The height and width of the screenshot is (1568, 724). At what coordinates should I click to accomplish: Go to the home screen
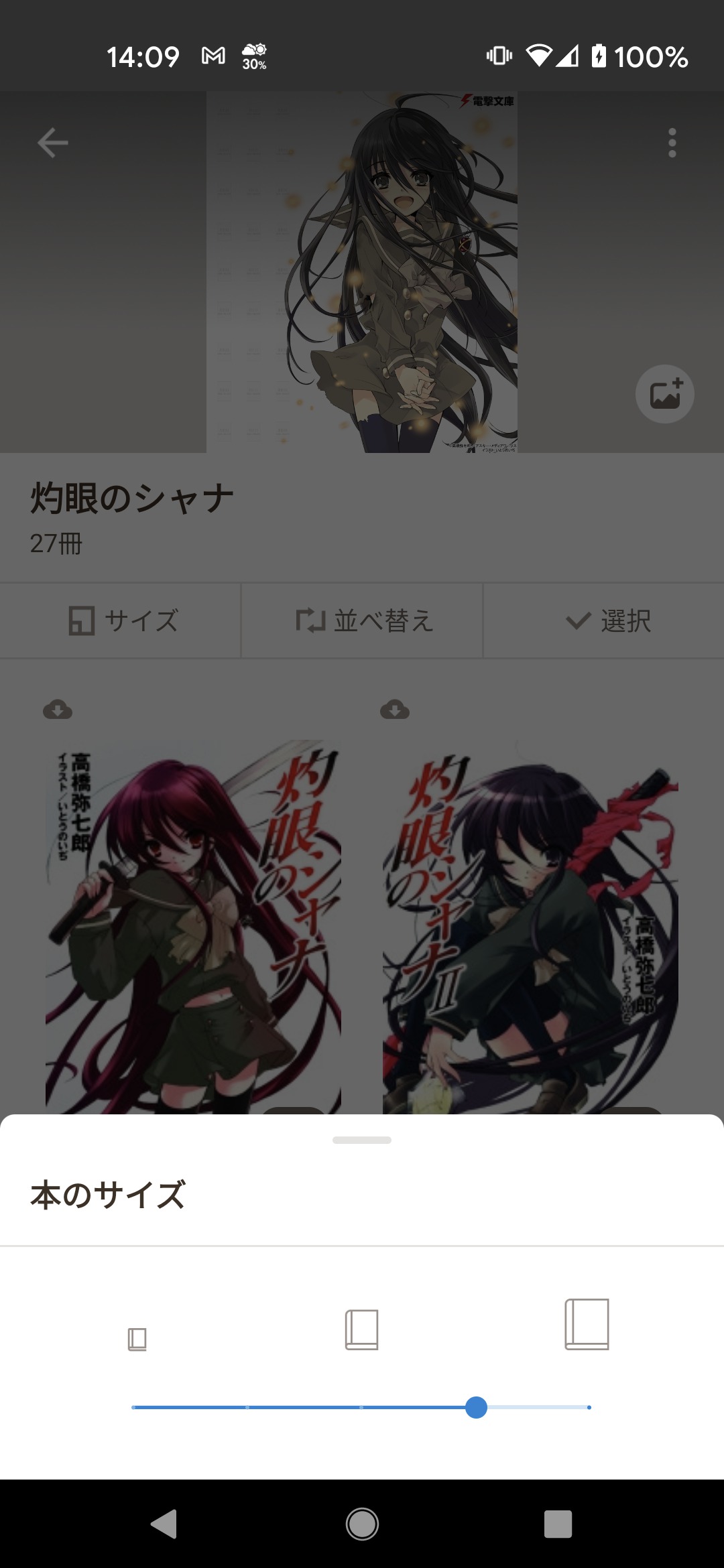pos(362,1524)
